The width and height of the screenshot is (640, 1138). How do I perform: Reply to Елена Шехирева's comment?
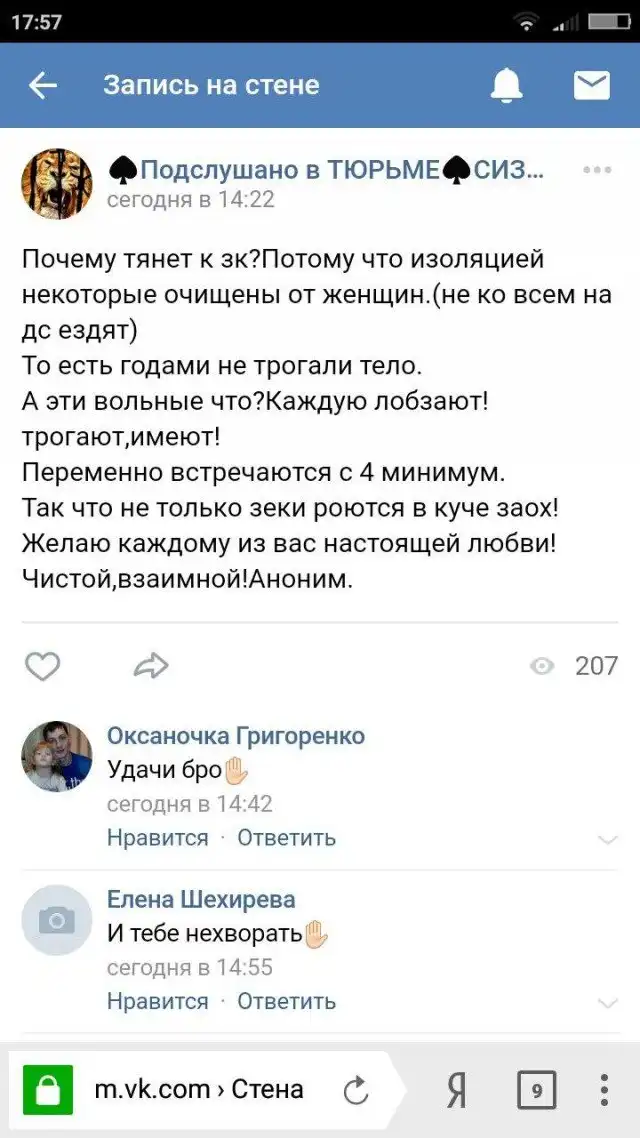[x=286, y=1001]
